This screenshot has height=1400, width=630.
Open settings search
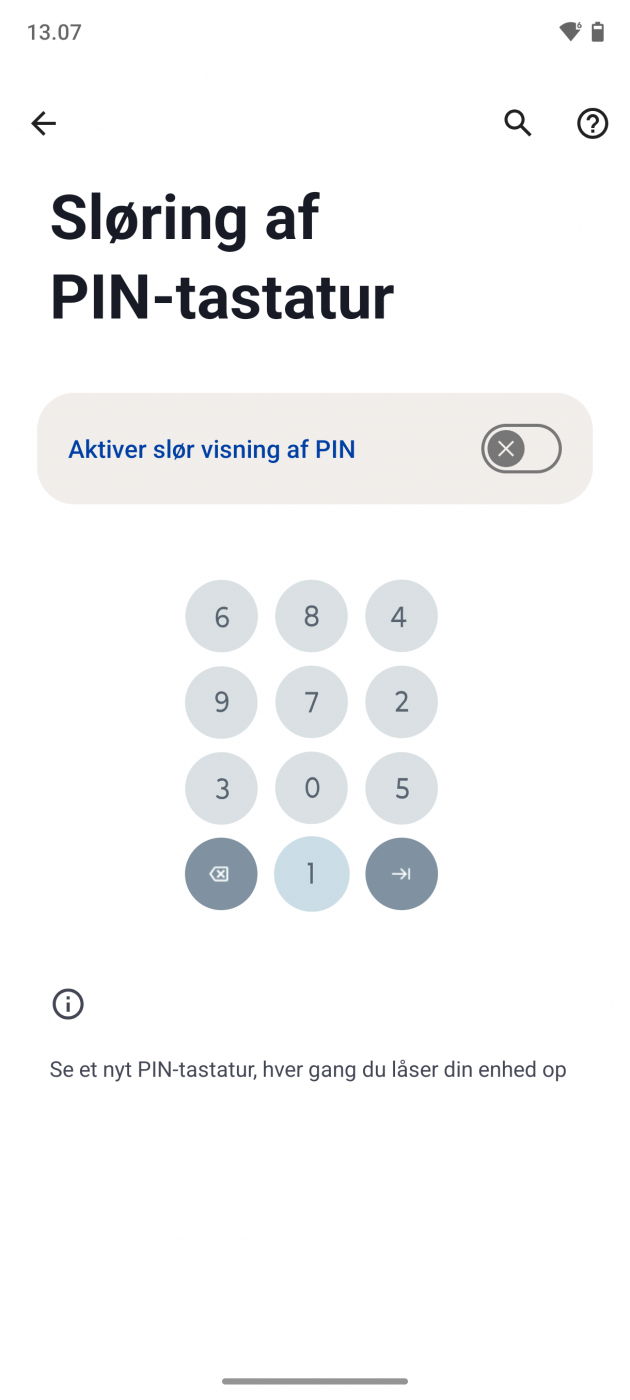click(x=517, y=123)
